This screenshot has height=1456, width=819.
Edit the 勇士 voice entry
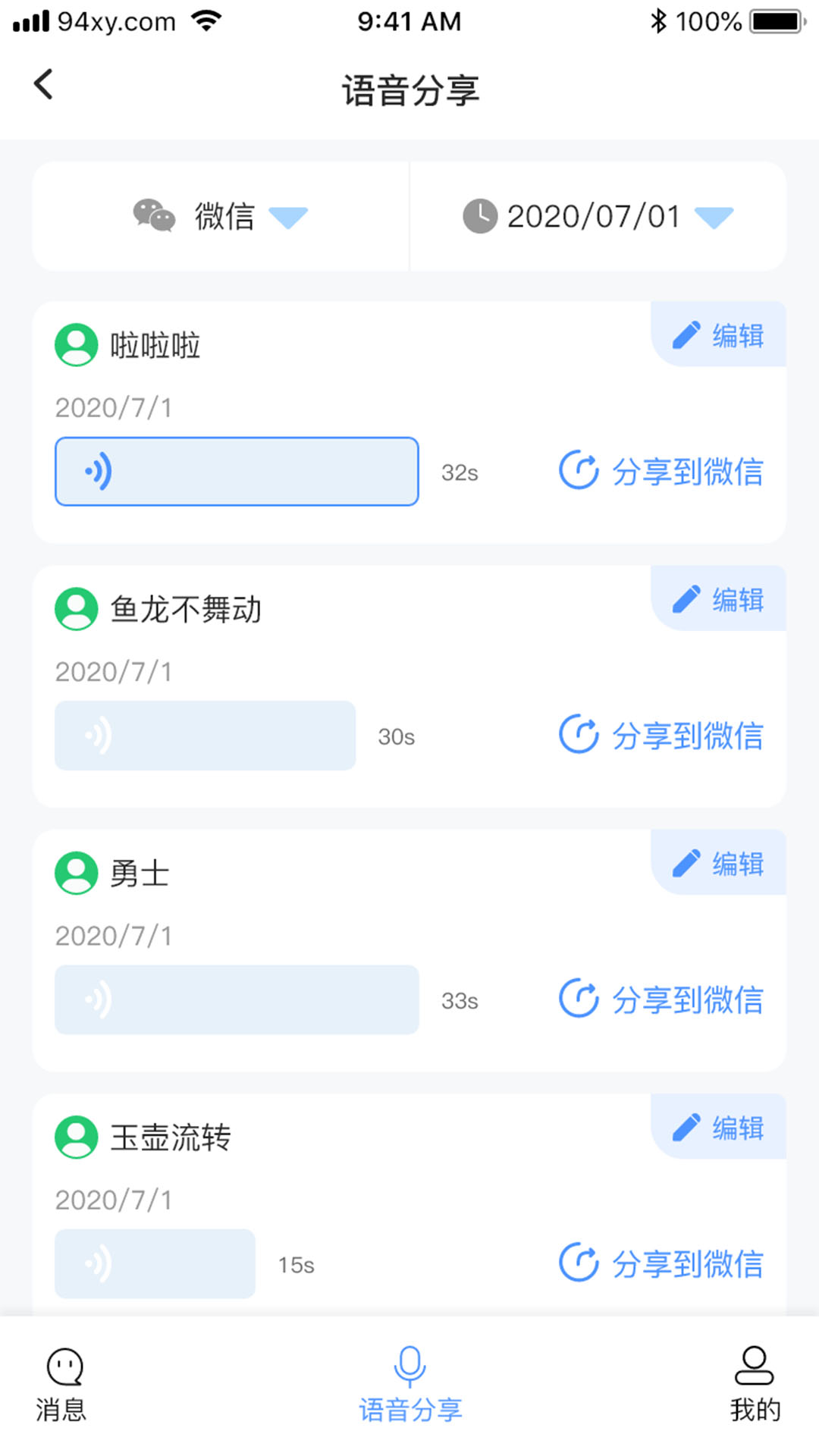pos(719,863)
